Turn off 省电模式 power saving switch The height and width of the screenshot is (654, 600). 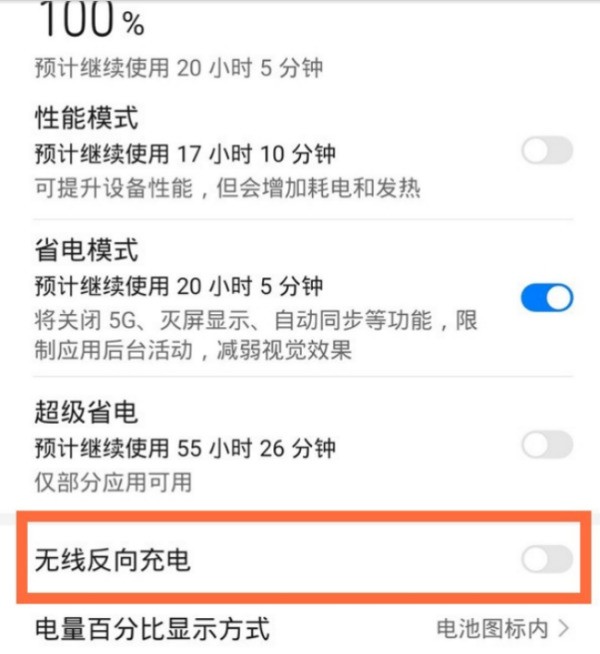[546, 297]
